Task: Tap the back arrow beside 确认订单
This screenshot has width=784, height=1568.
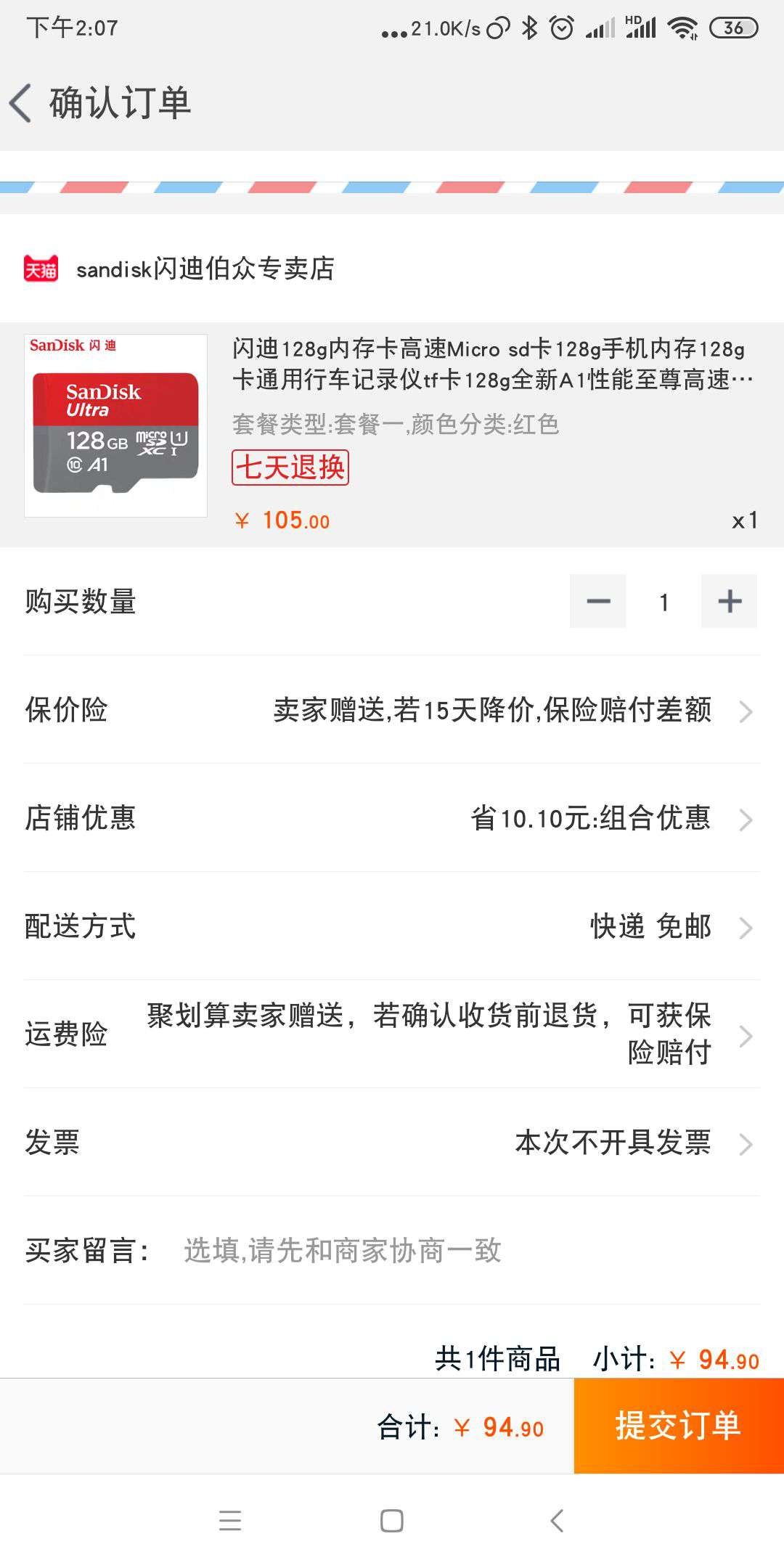Action: pos(22,102)
